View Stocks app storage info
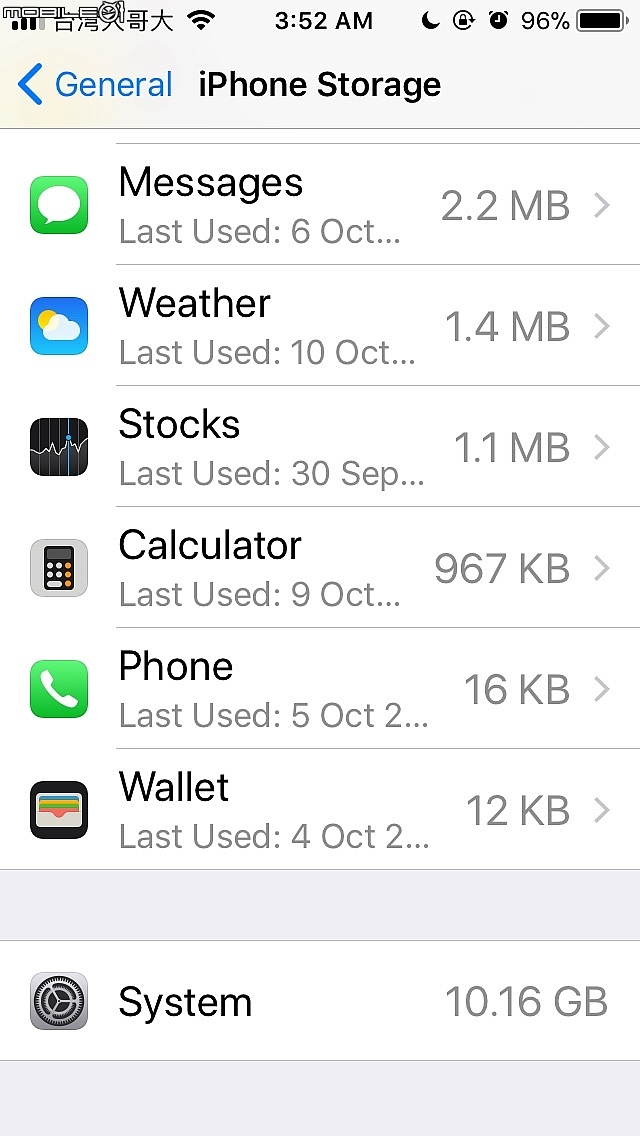 320,447
